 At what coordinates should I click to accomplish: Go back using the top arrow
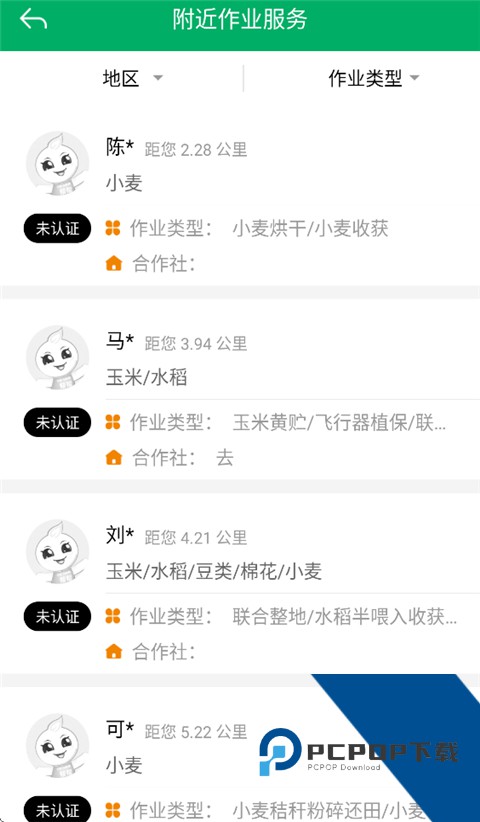click(33, 20)
